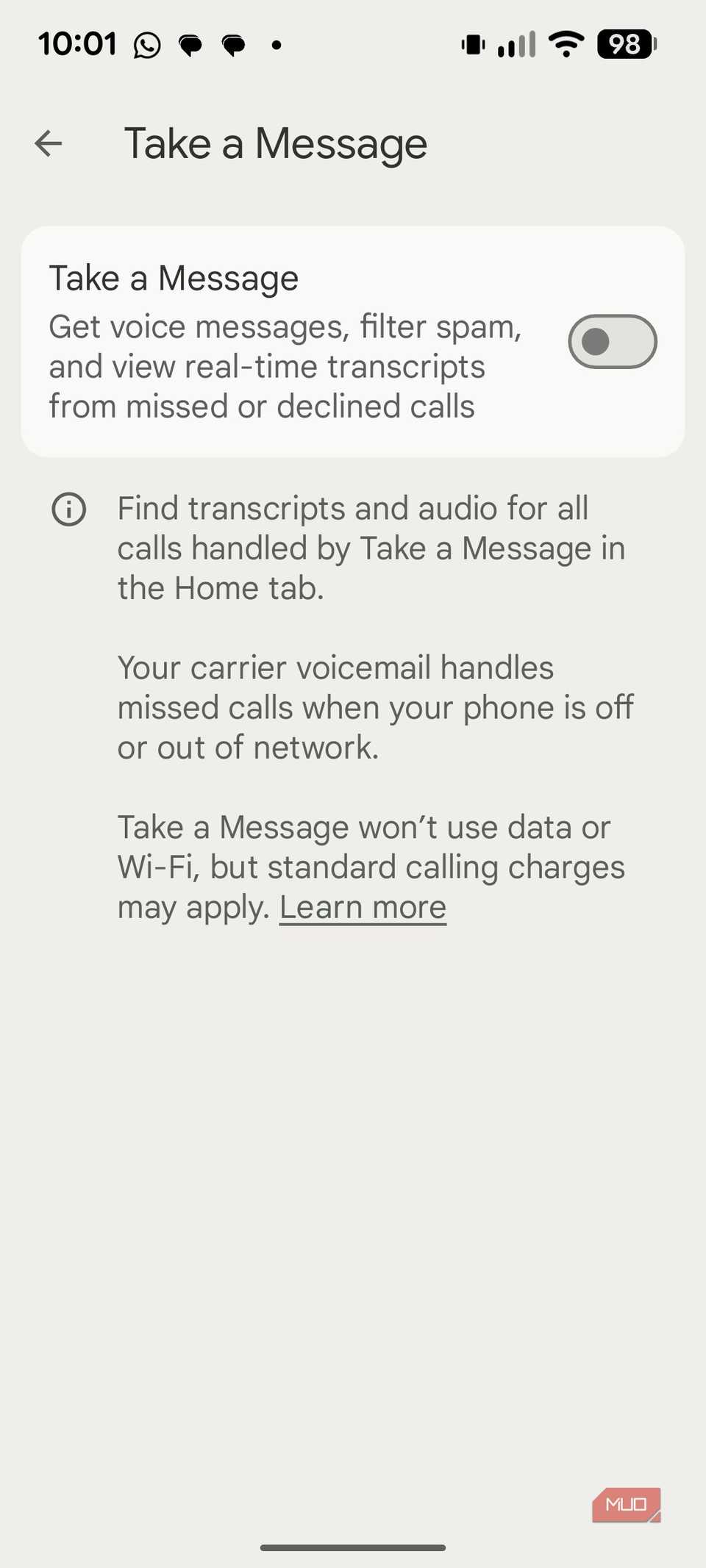Tap the cellular signal strength icon

click(515, 44)
